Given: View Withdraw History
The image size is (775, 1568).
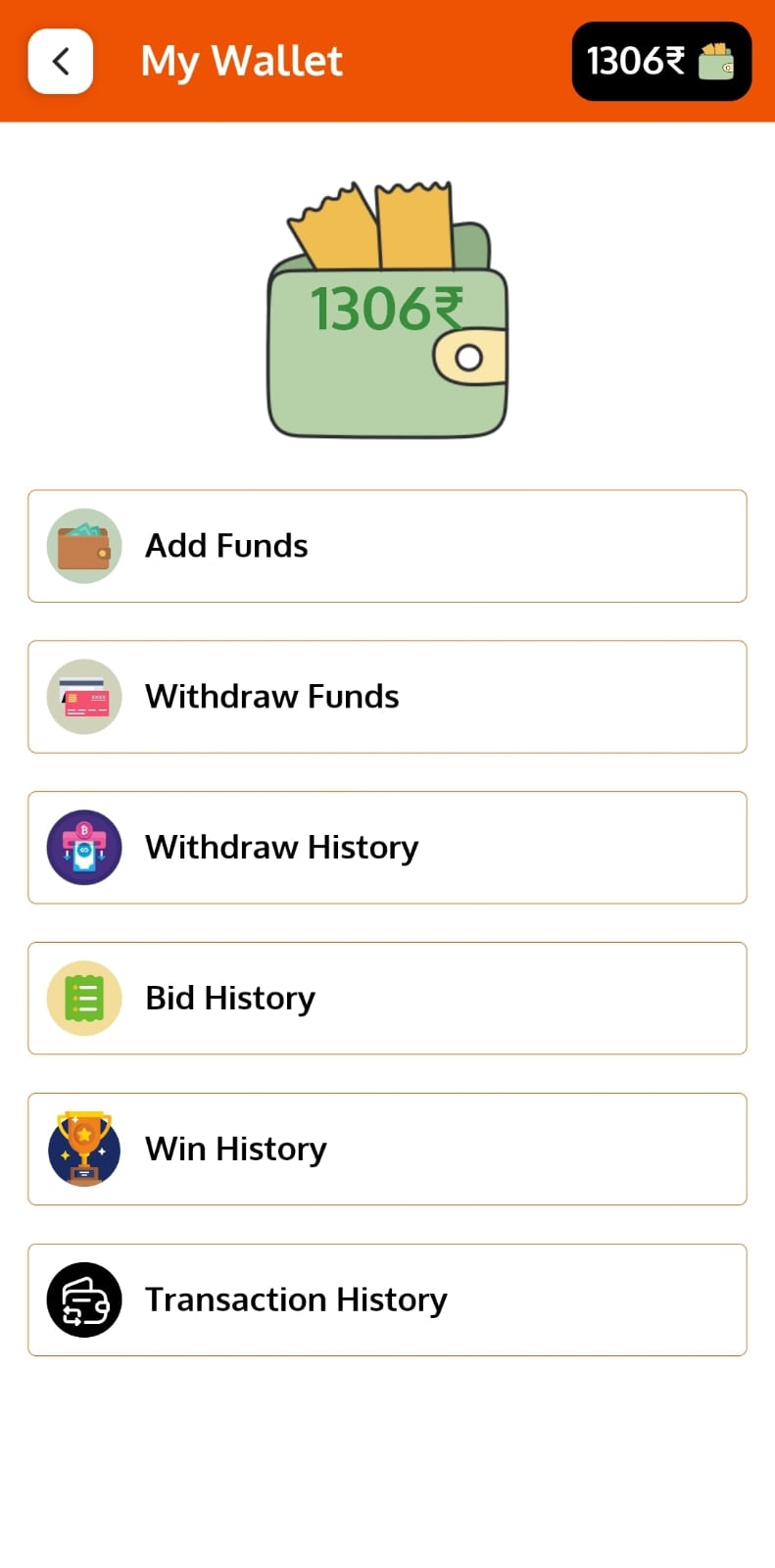Looking at the screenshot, I should click(x=387, y=848).
